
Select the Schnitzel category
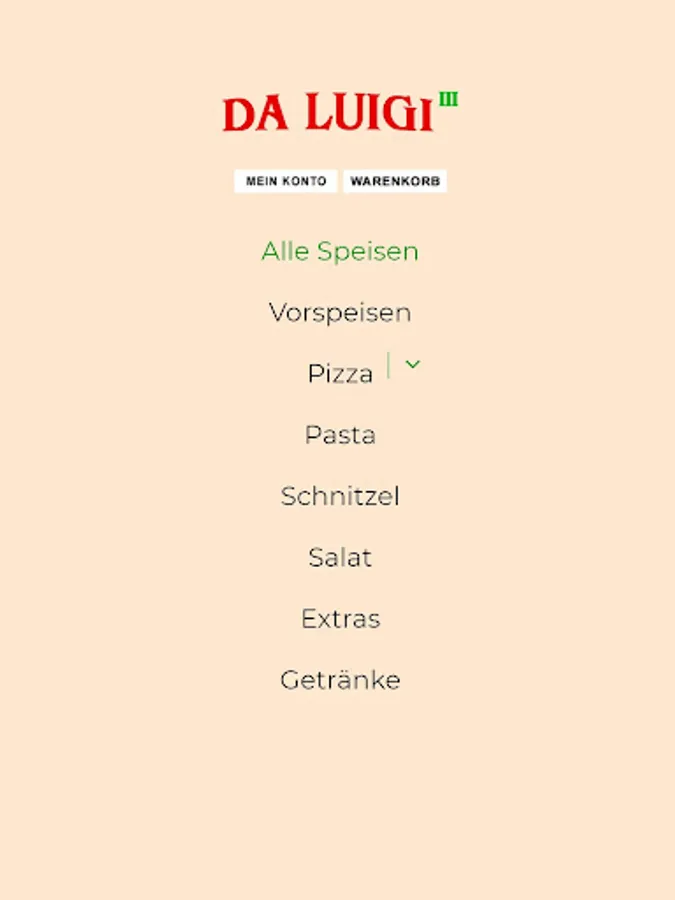(x=340, y=496)
